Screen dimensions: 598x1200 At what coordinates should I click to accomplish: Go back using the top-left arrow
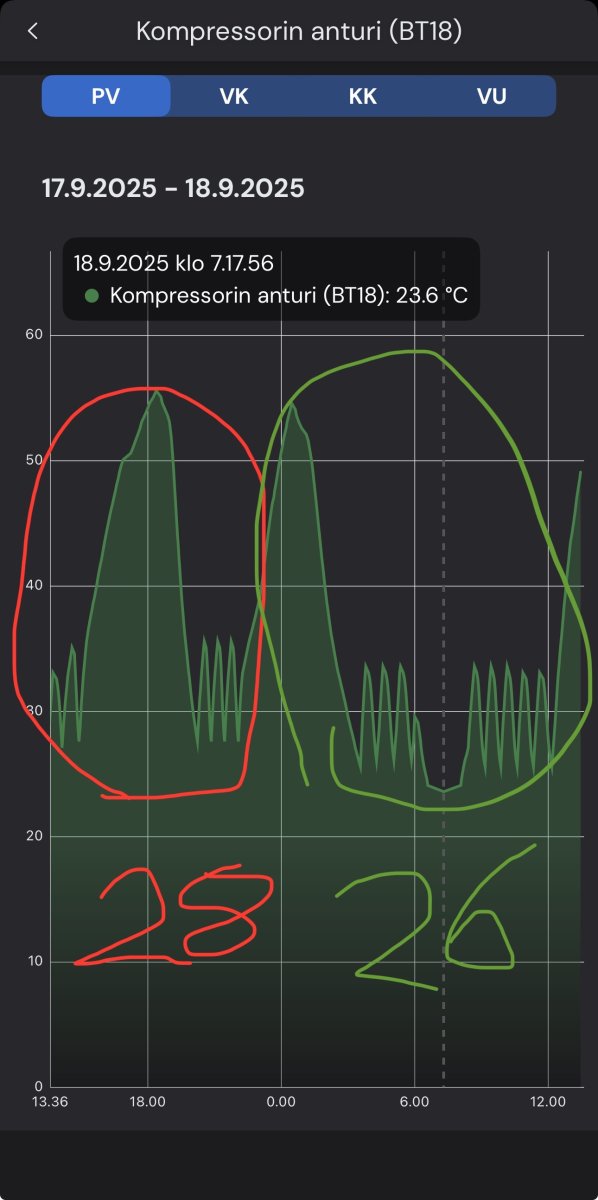33,31
